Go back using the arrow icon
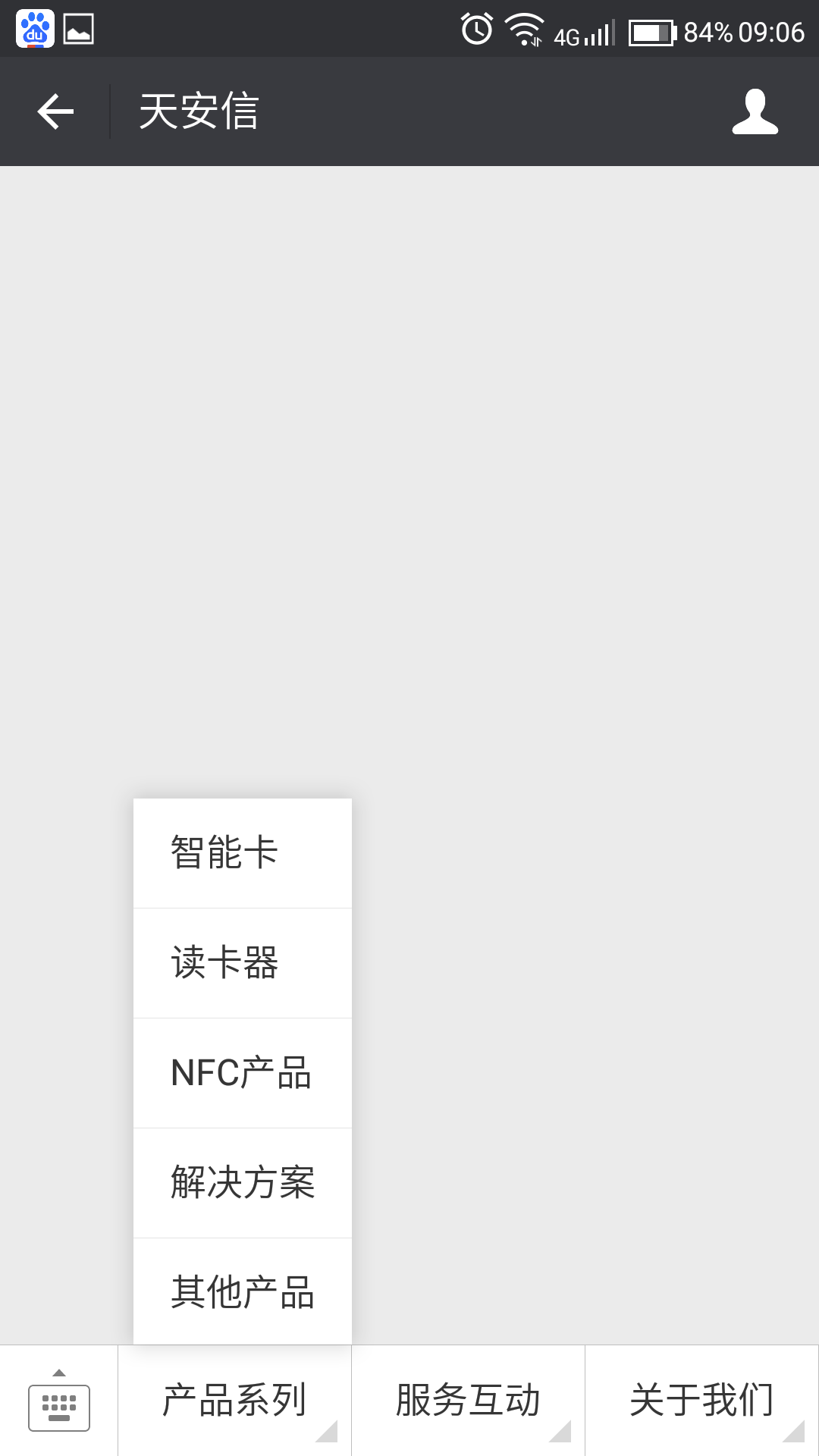 55,111
